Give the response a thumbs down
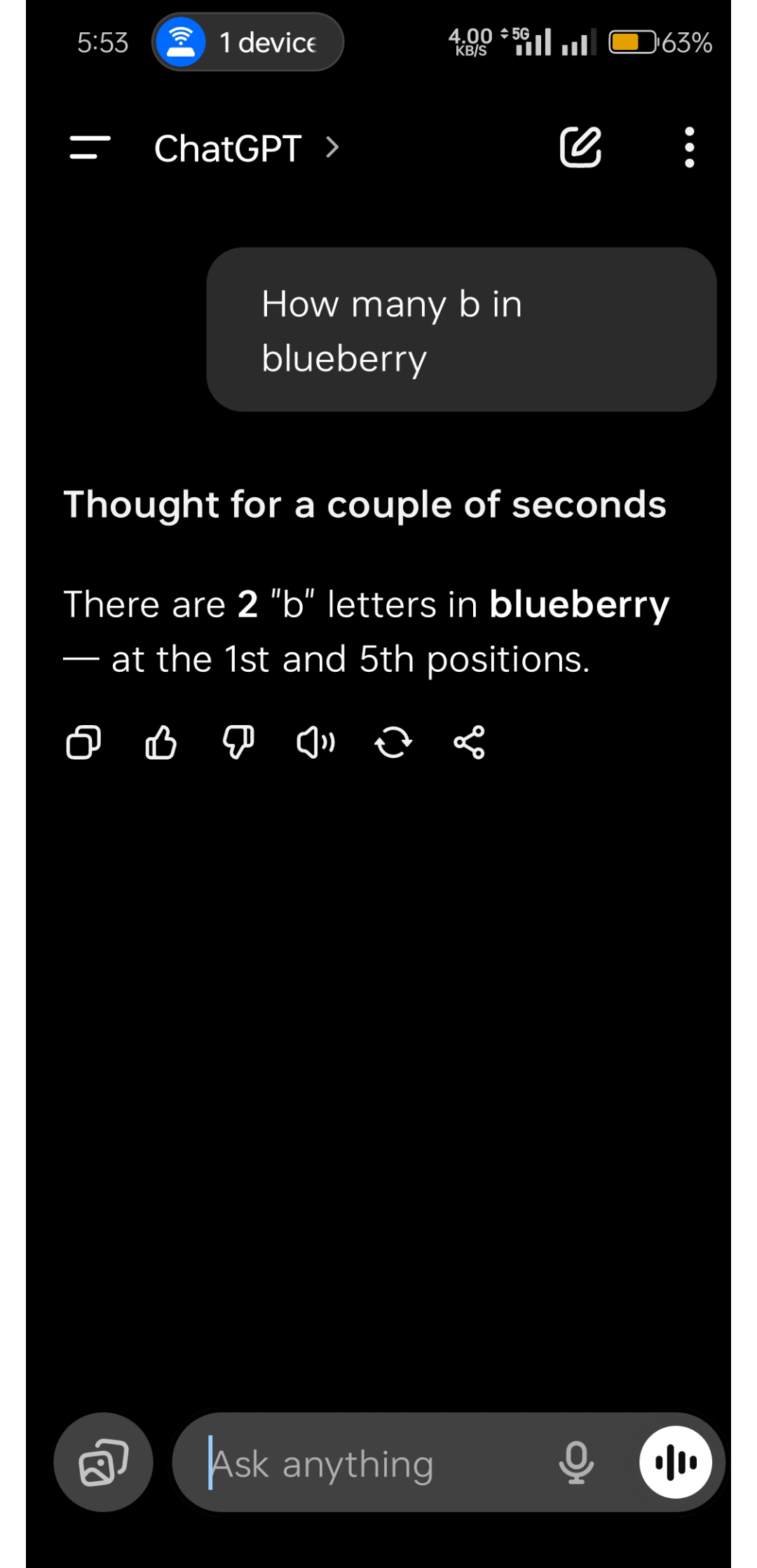Image resolution: width=757 pixels, height=1568 pixels. pos(238,742)
